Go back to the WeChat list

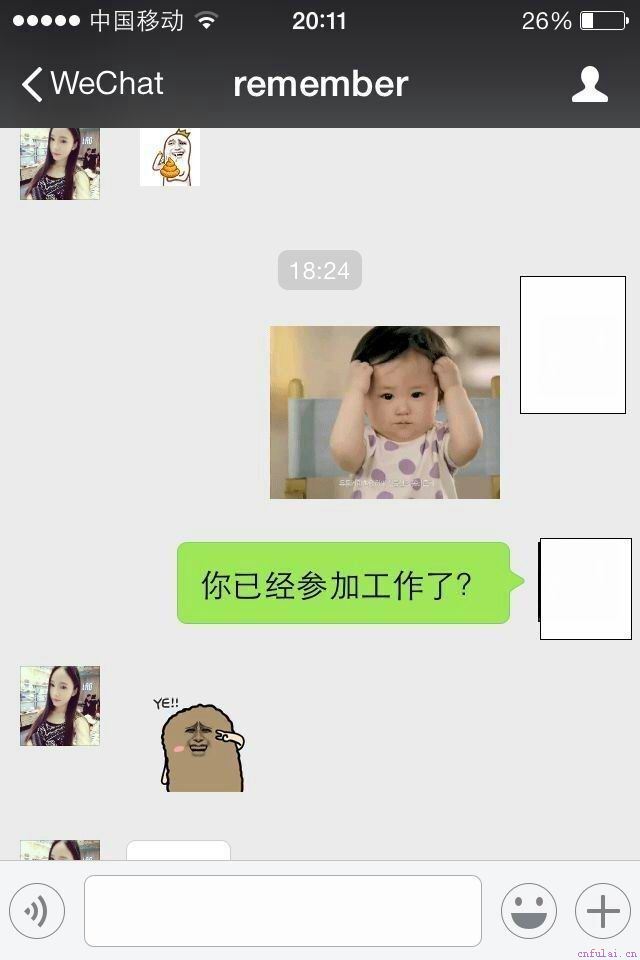coord(92,84)
